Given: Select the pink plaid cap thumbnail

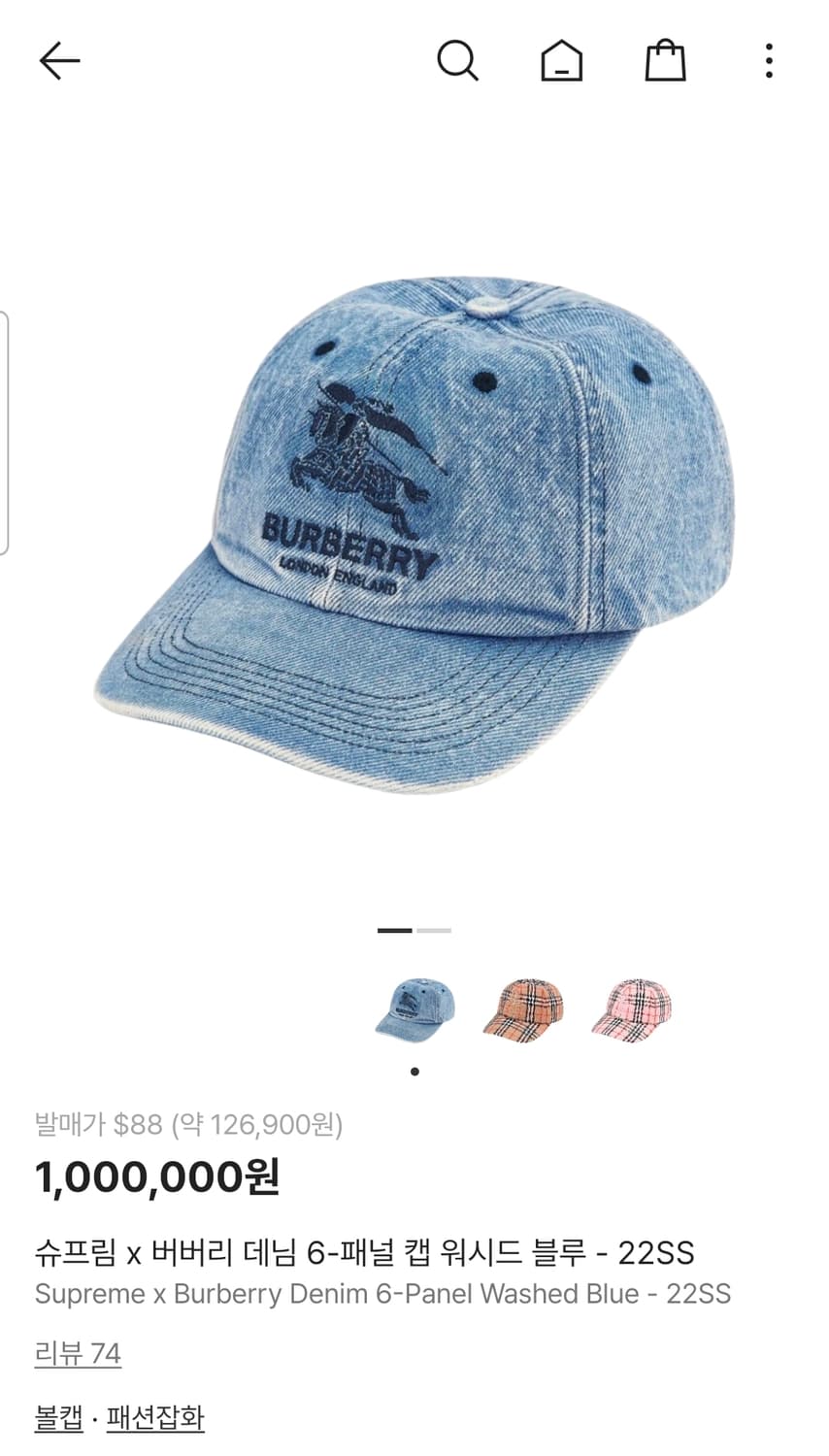Looking at the screenshot, I should (x=633, y=1008).
